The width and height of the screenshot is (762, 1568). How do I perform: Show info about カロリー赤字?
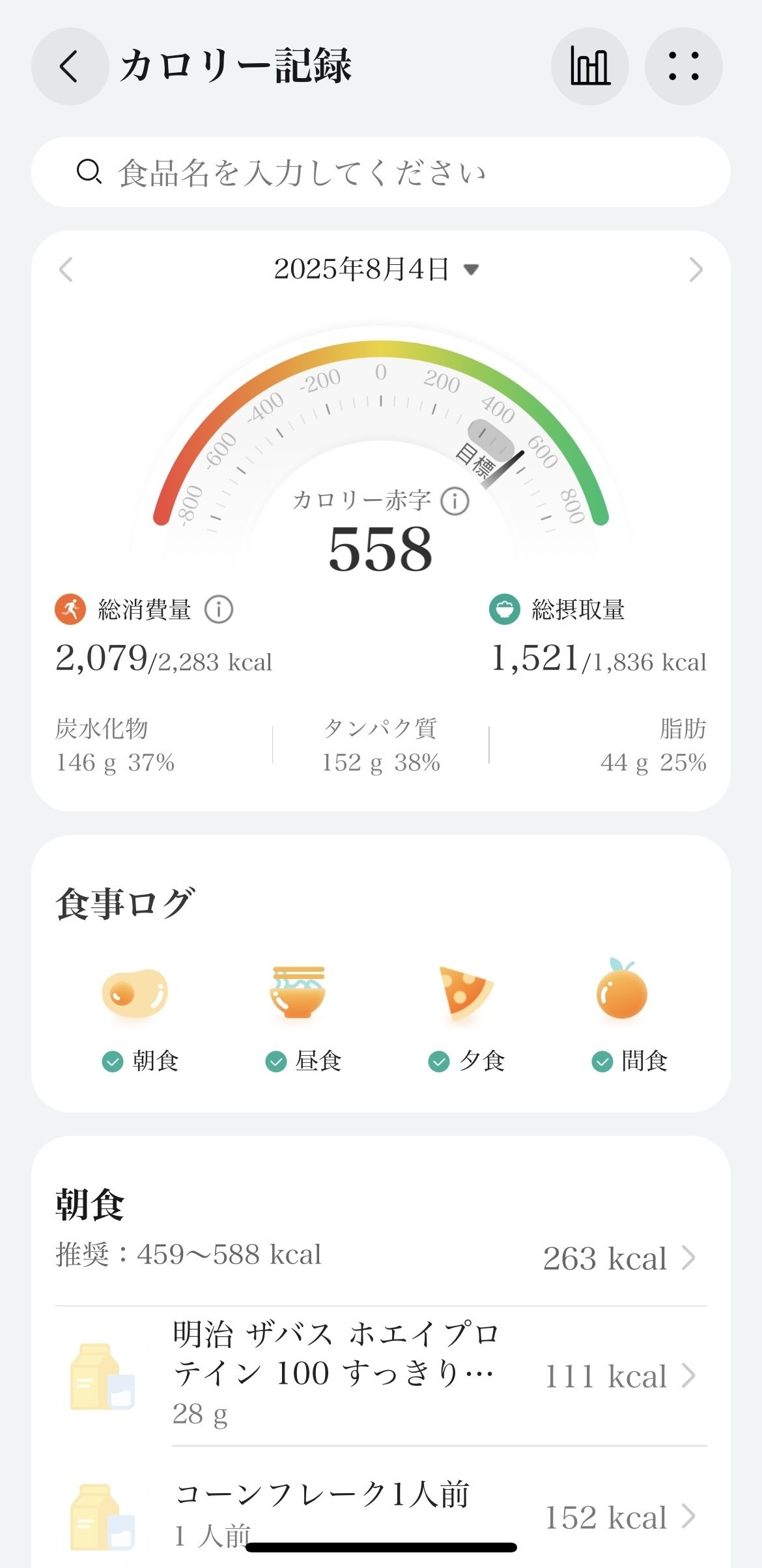pos(455,501)
